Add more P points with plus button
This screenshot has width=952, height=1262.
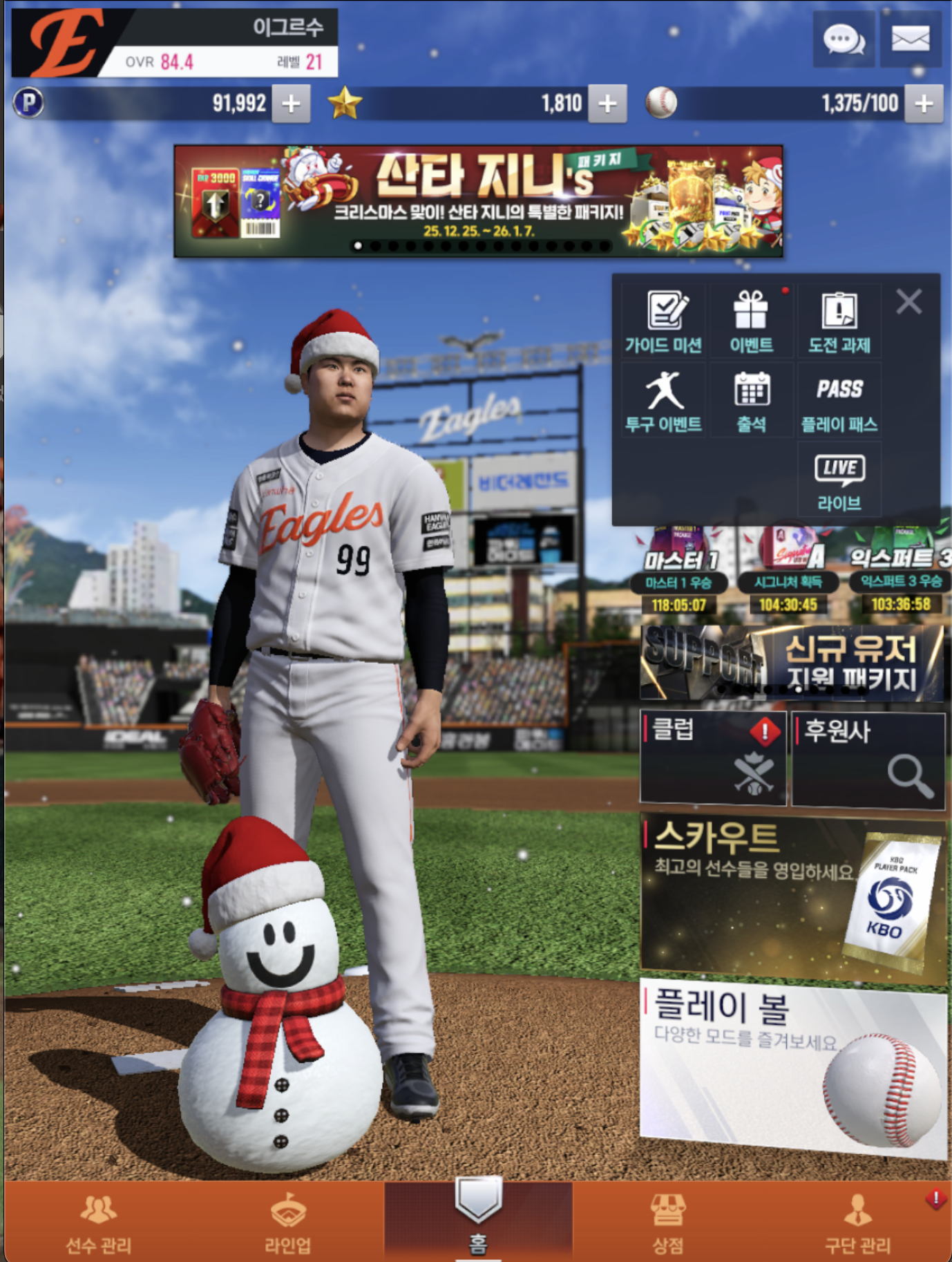291,104
